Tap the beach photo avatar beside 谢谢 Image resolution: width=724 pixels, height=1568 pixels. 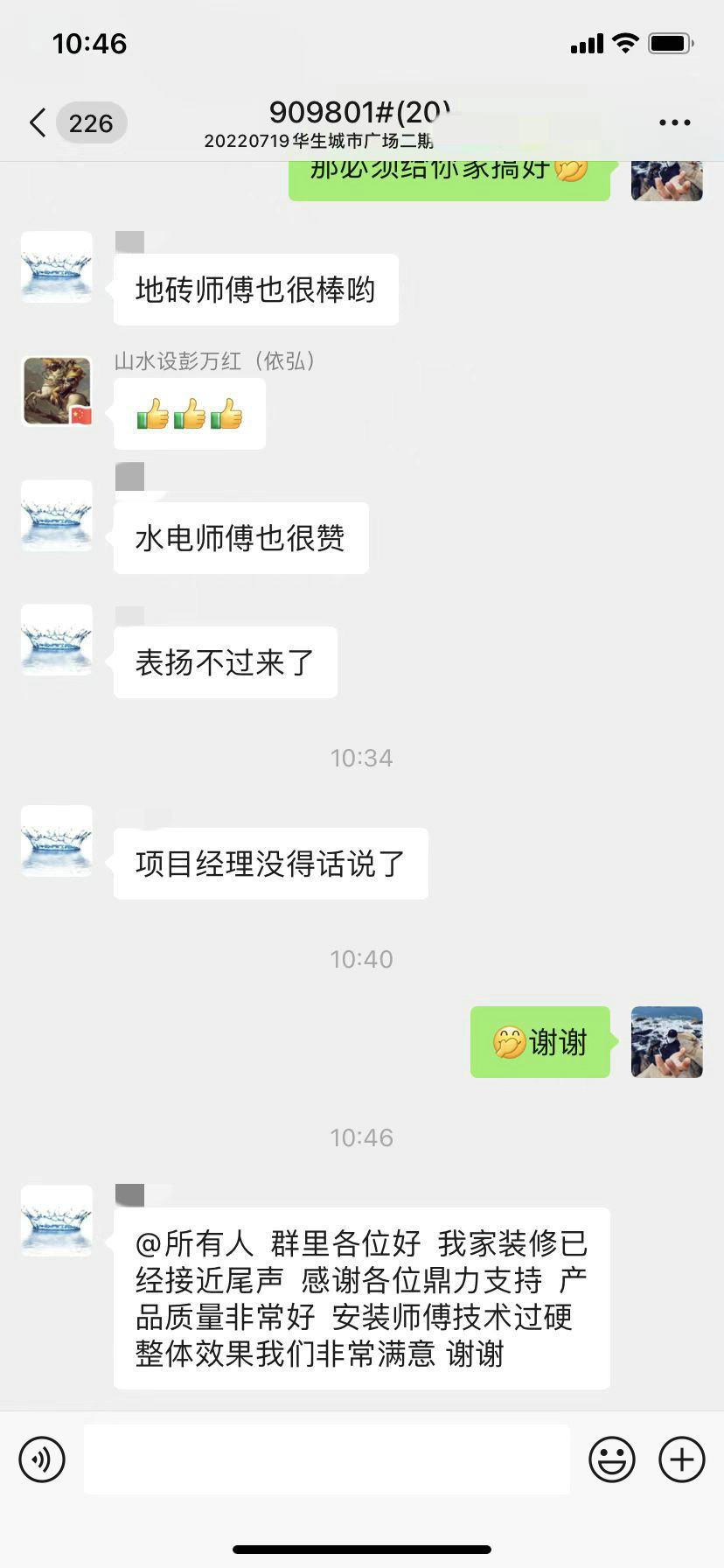[x=666, y=1042]
